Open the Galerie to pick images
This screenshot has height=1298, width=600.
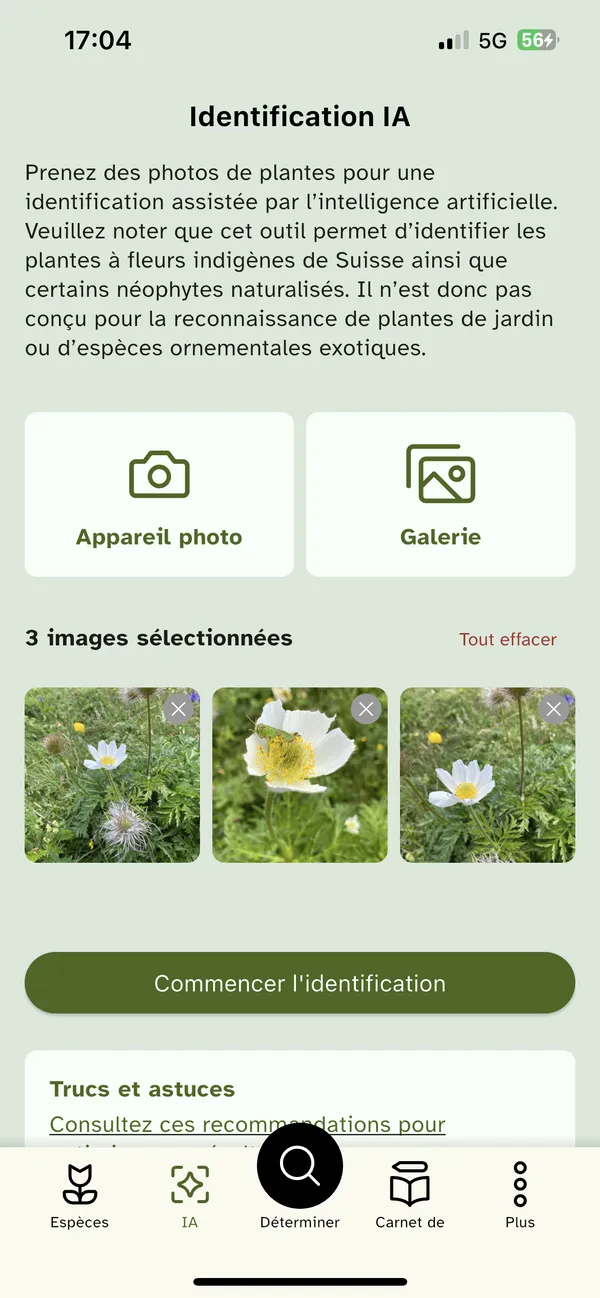(x=440, y=495)
